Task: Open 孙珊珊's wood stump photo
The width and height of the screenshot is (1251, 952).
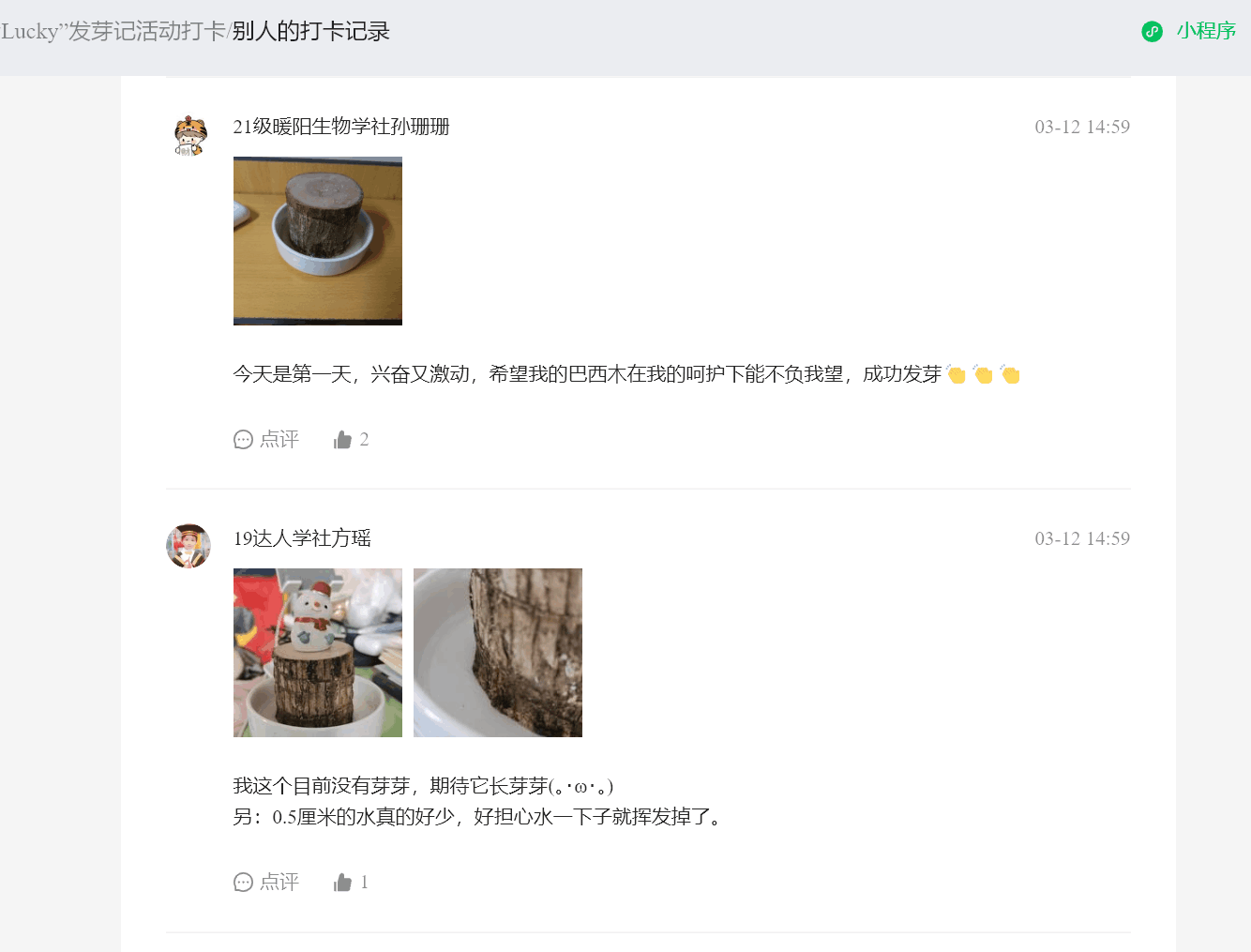Action: 317,241
